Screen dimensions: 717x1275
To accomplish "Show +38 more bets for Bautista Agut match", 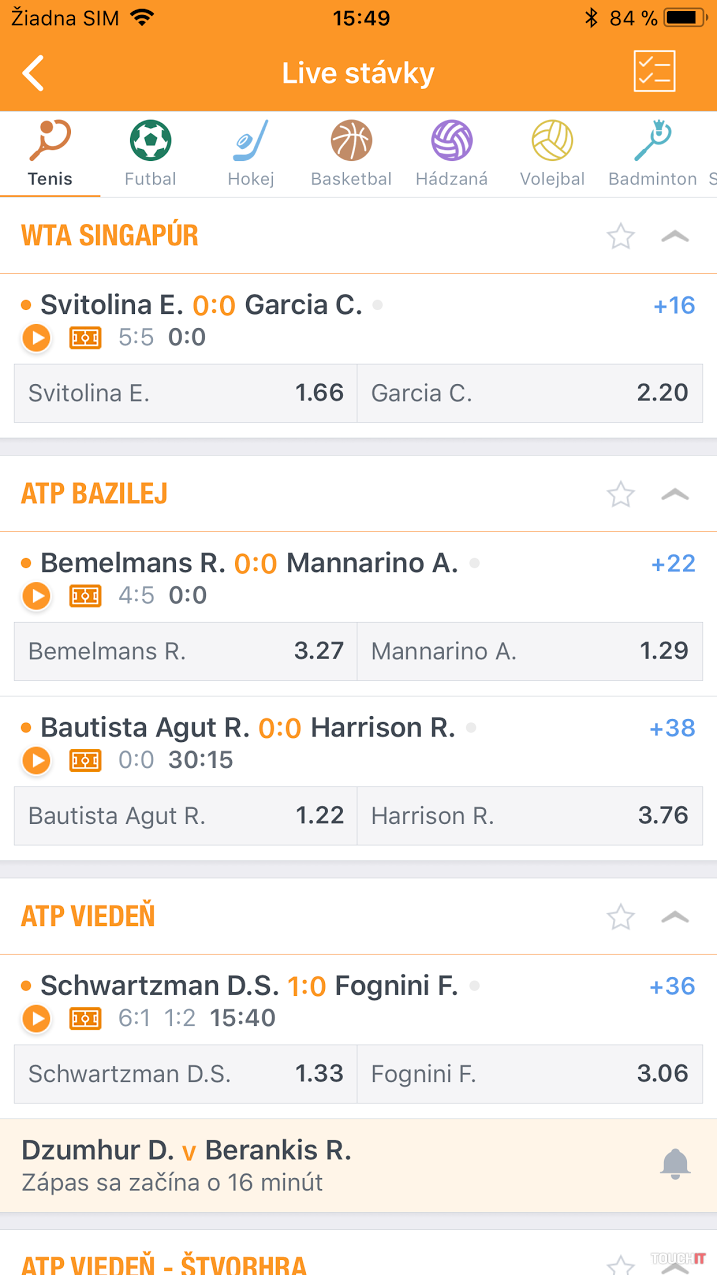I will (x=672, y=728).
